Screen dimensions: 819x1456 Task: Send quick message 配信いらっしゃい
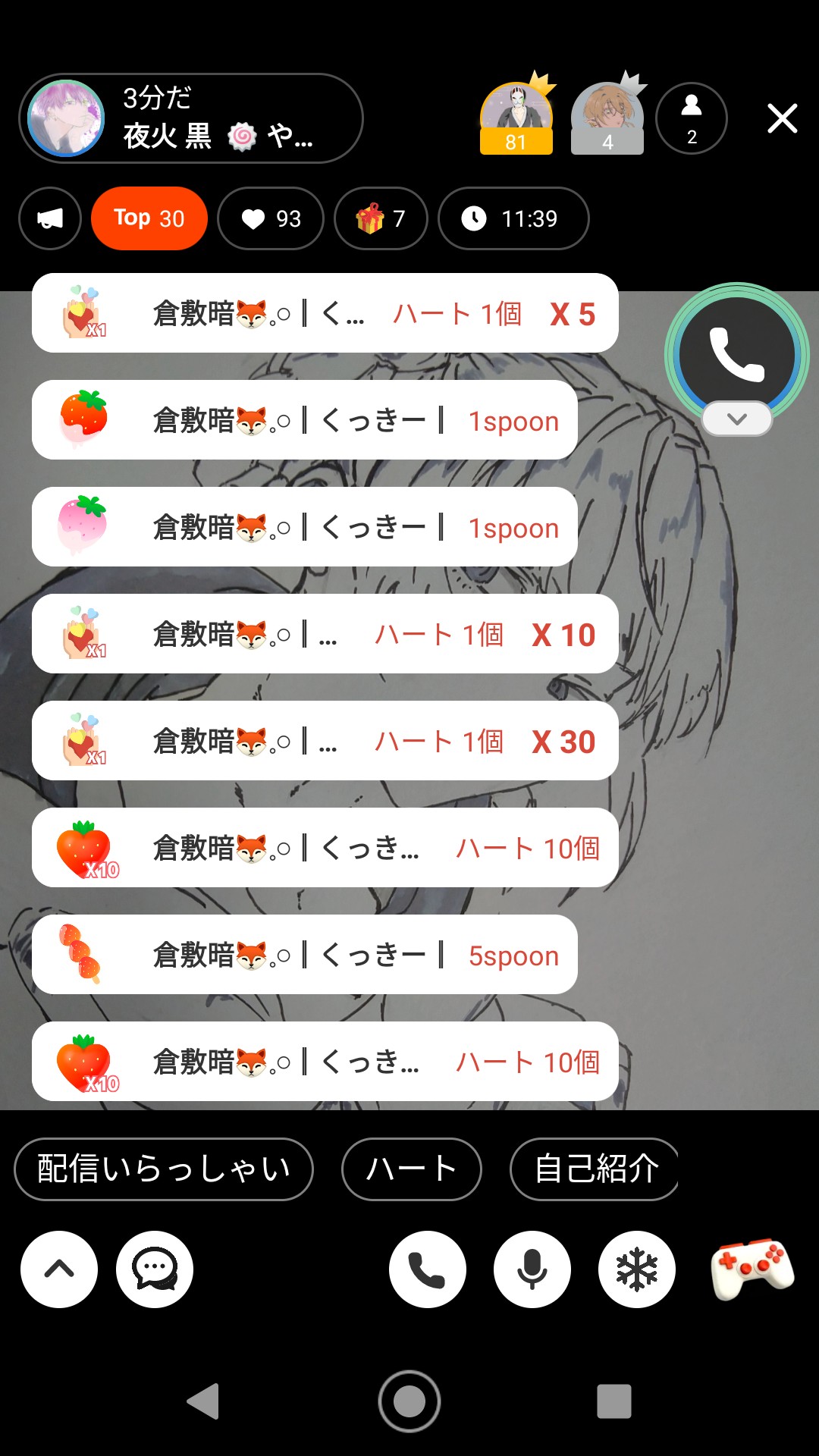coord(164,1169)
